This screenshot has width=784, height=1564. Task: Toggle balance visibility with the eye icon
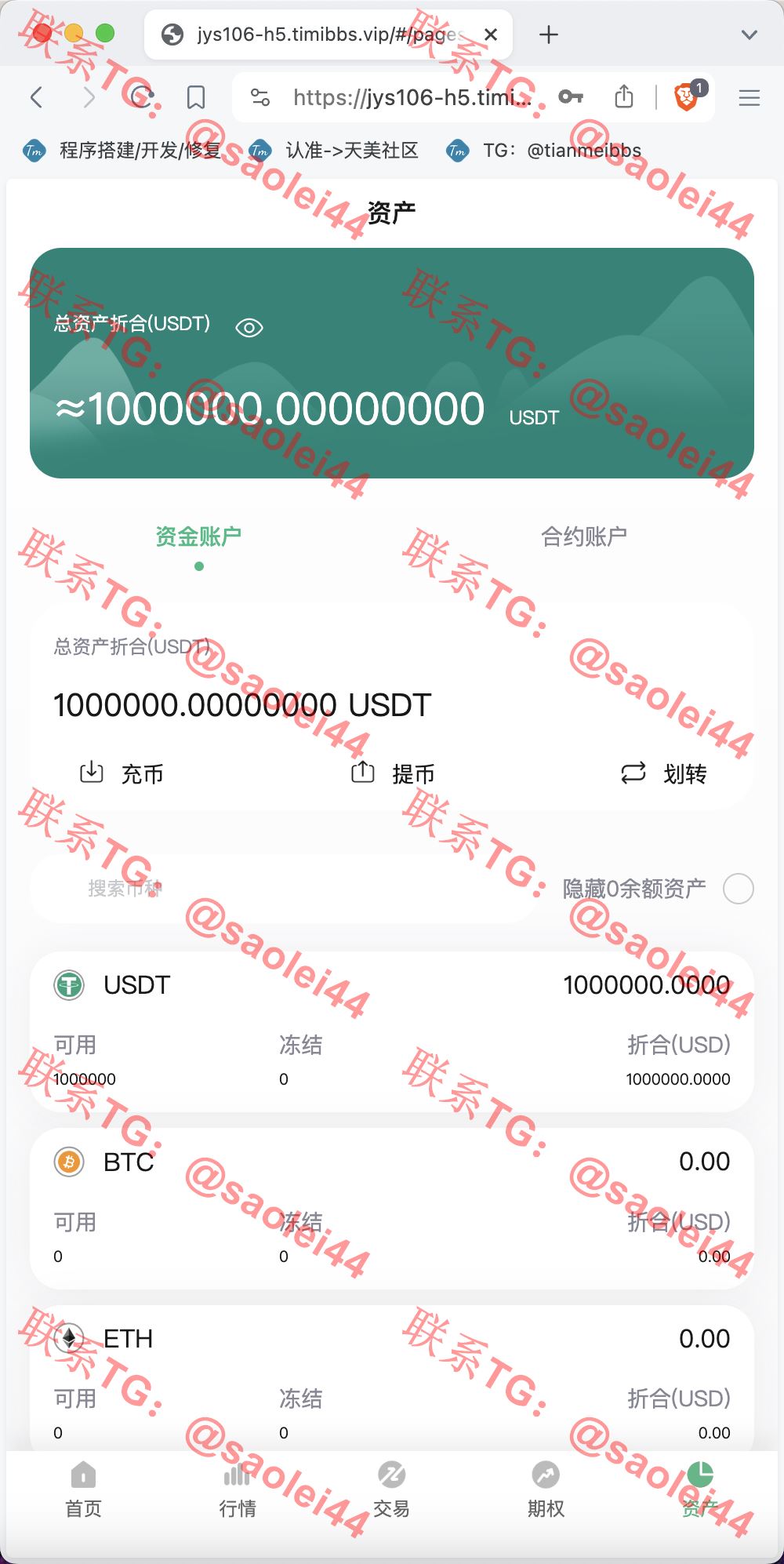coord(249,328)
